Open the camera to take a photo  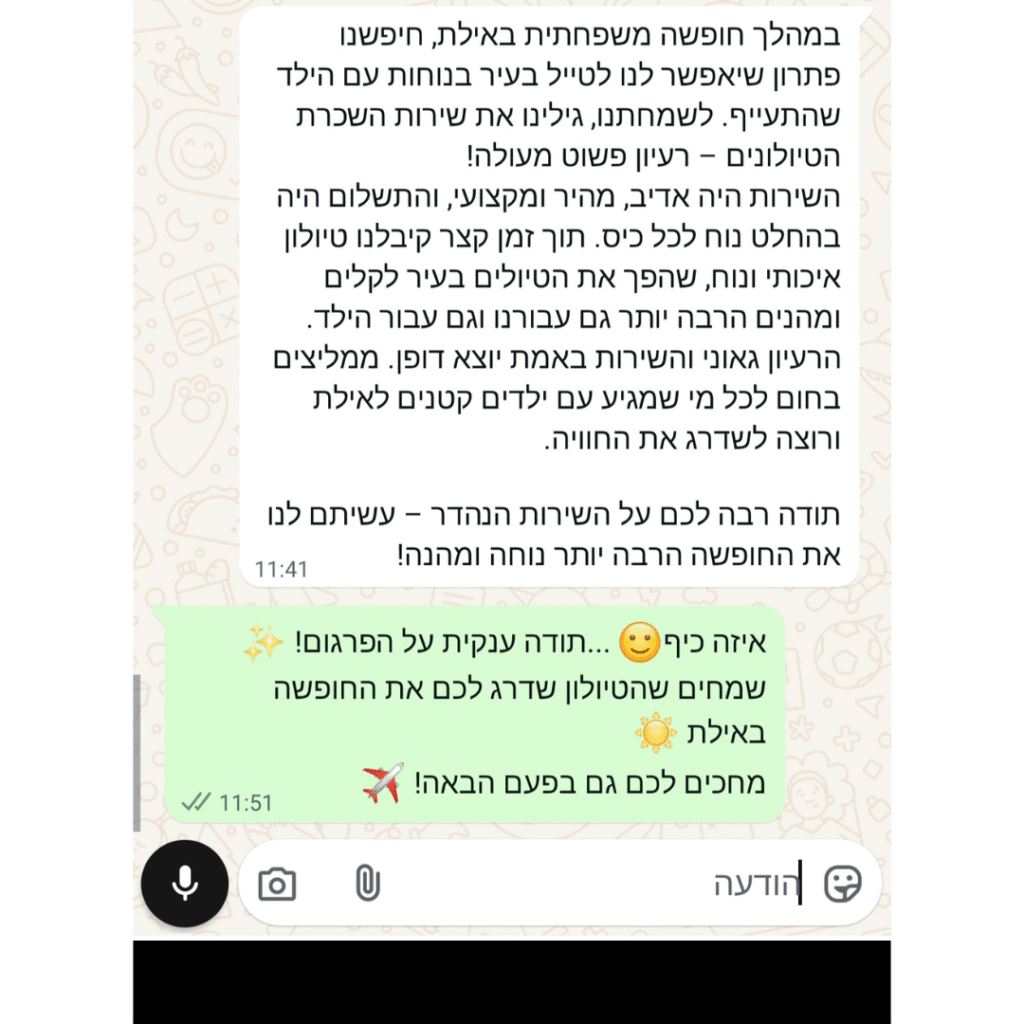[x=277, y=884]
